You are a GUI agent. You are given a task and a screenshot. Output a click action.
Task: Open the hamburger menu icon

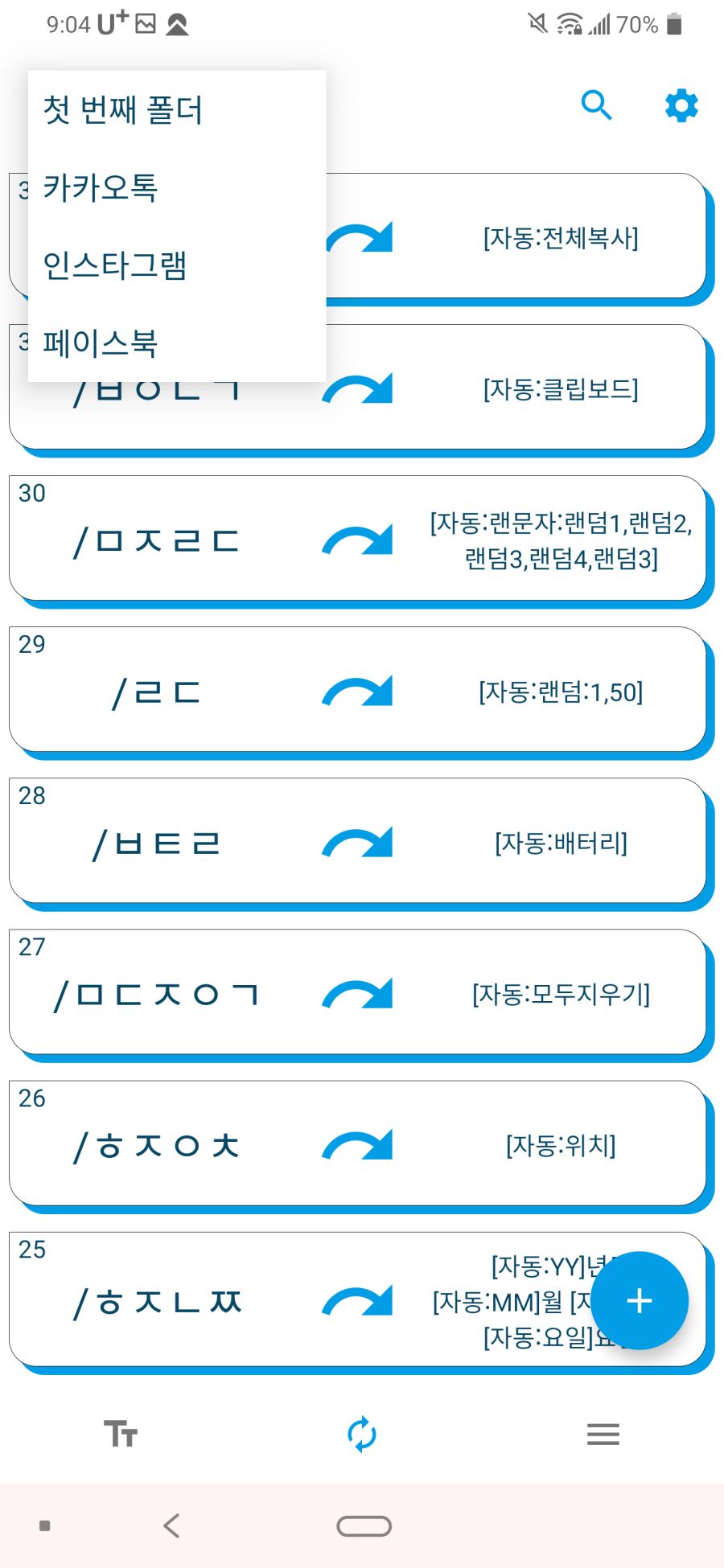[x=603, y=1434]
